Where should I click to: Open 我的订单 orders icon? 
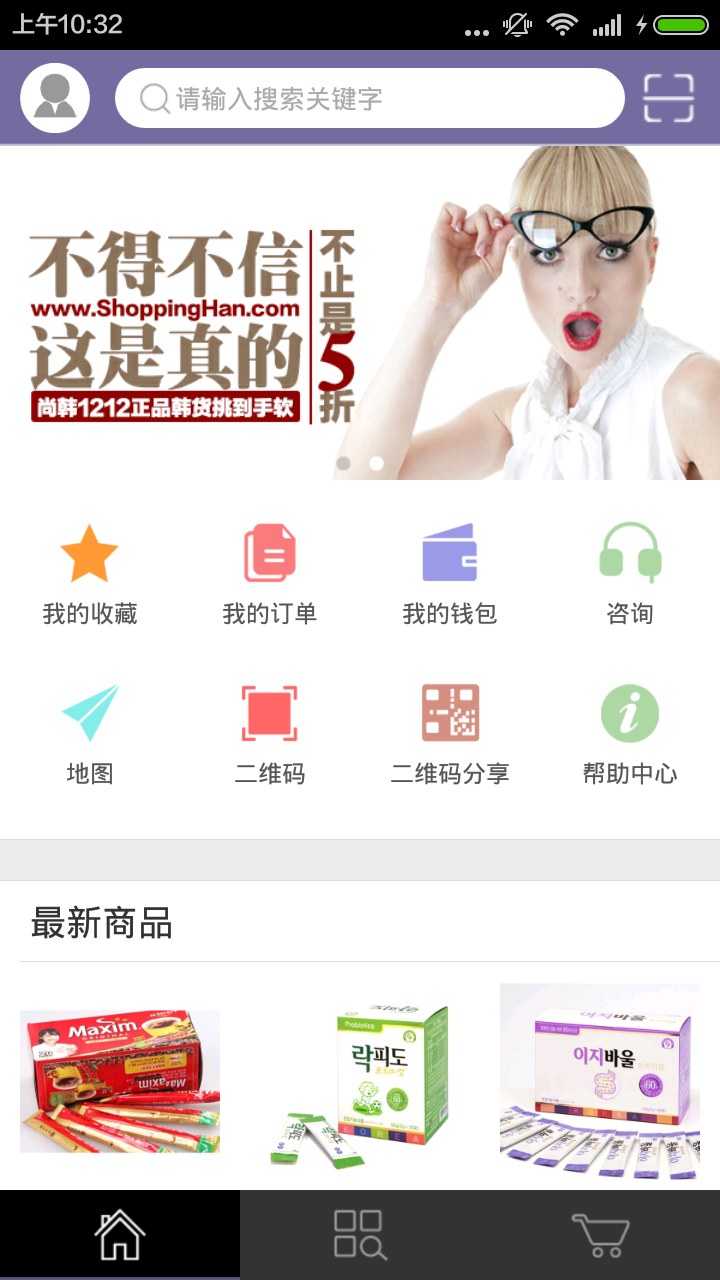(x=270, y=552)
